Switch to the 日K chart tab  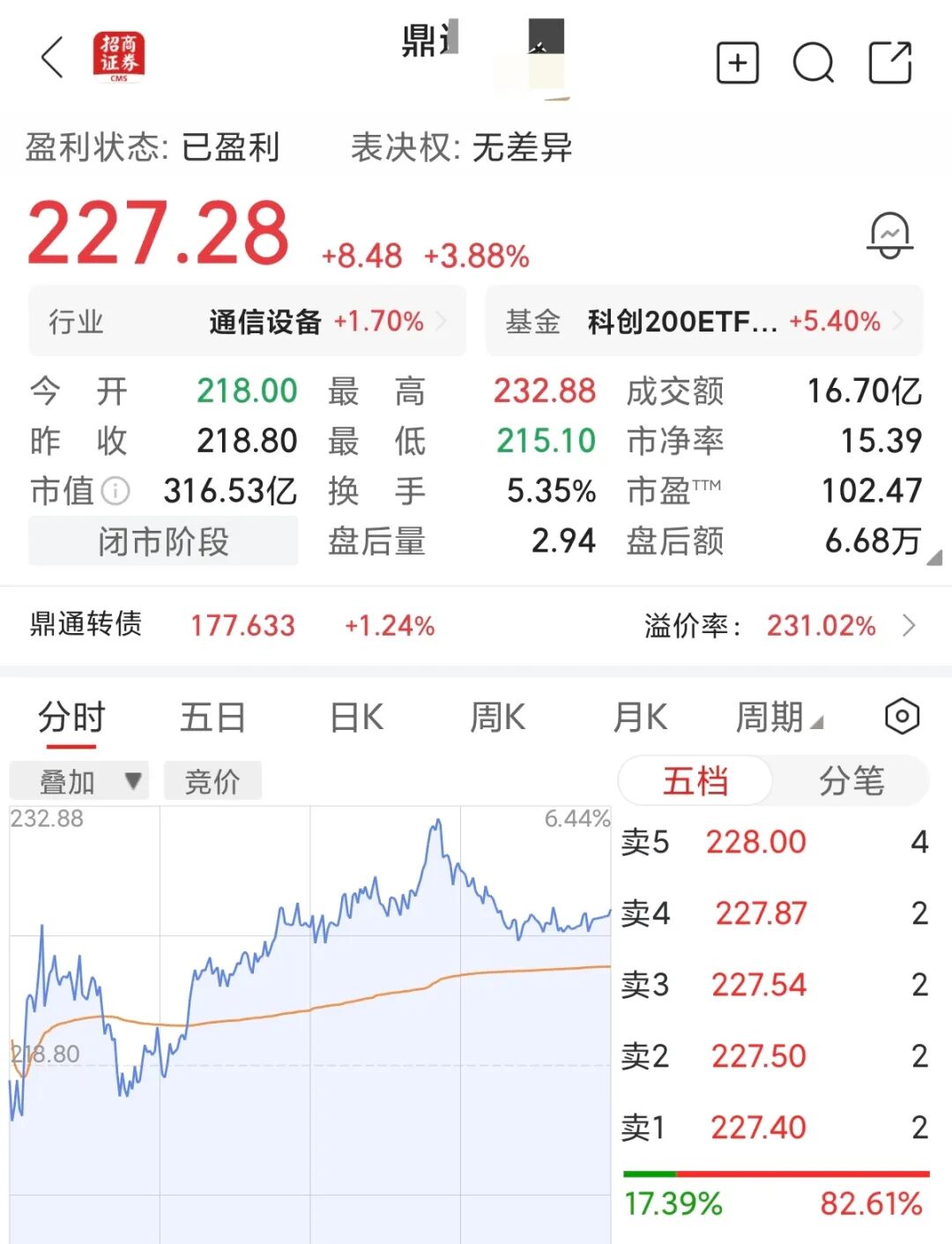[x=356, y=718]
